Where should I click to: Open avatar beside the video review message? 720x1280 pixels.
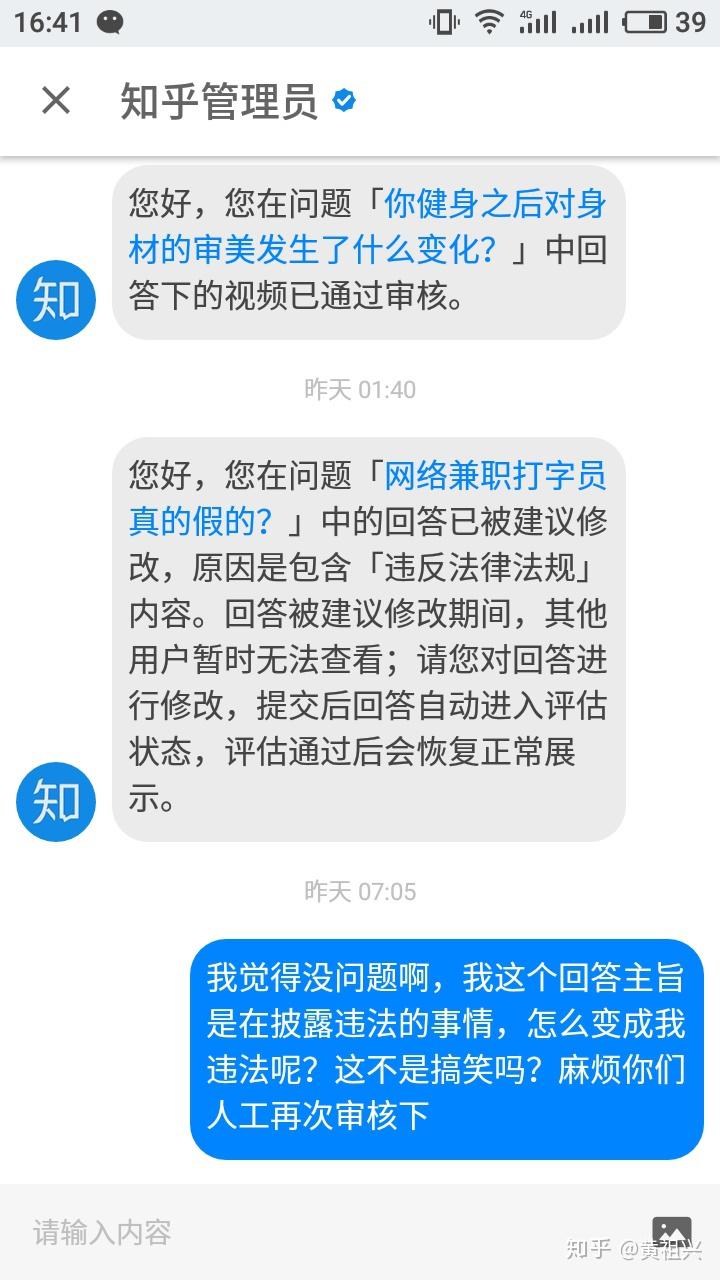click(x=56, y=299)
